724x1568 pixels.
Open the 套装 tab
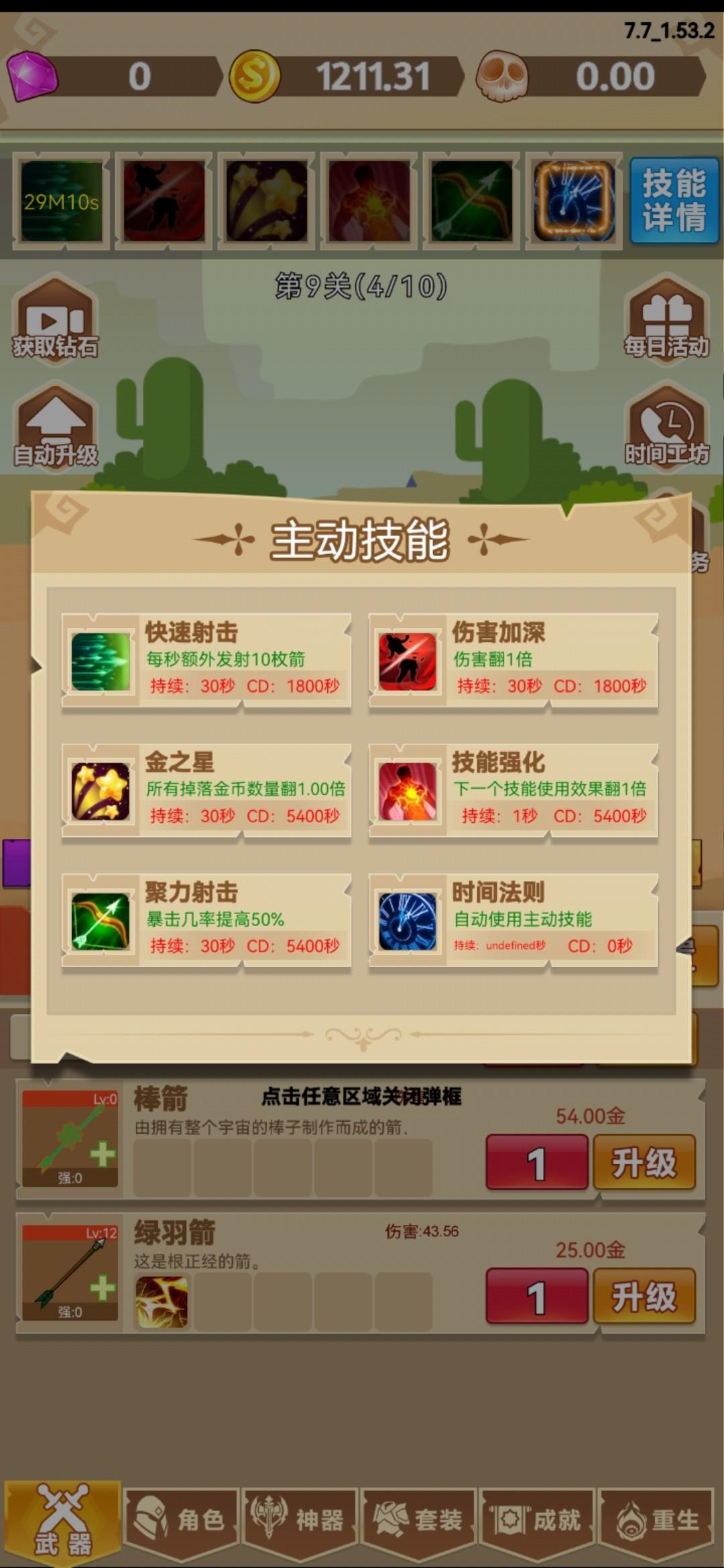click(x=418, y=1520)
